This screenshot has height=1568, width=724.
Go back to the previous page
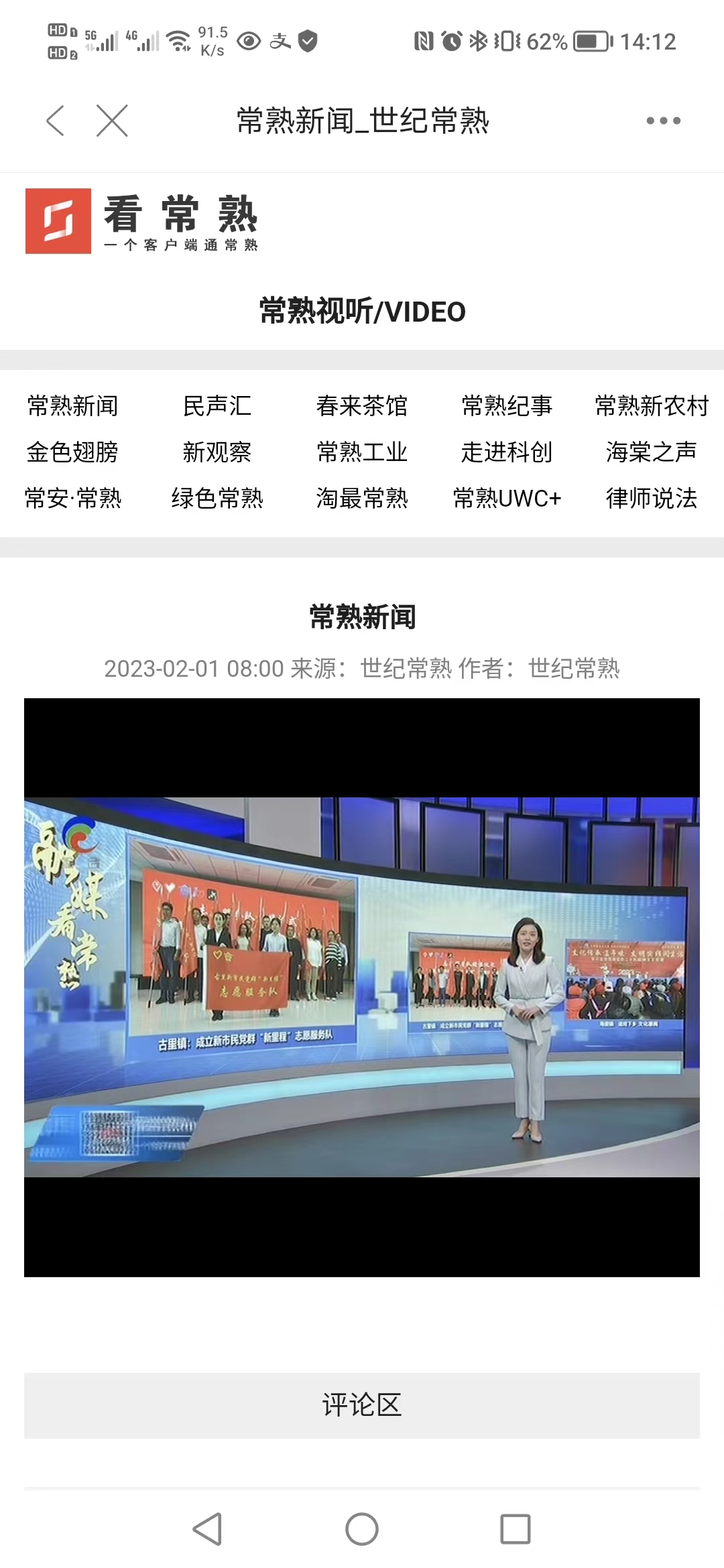coord(56,121)
